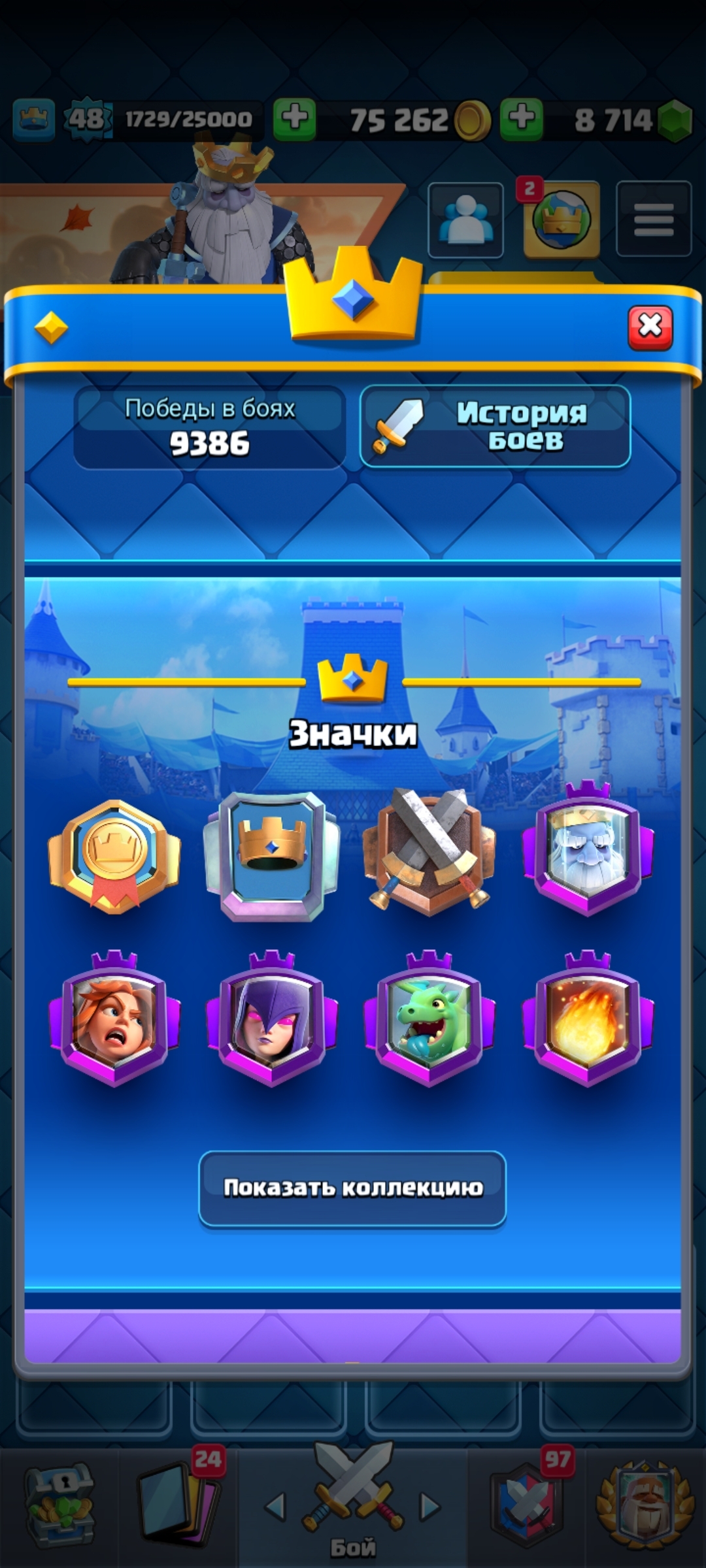Open the Royal Ghost badge
This screenshot has height=1568, width=706.
[x=587, y=849]
